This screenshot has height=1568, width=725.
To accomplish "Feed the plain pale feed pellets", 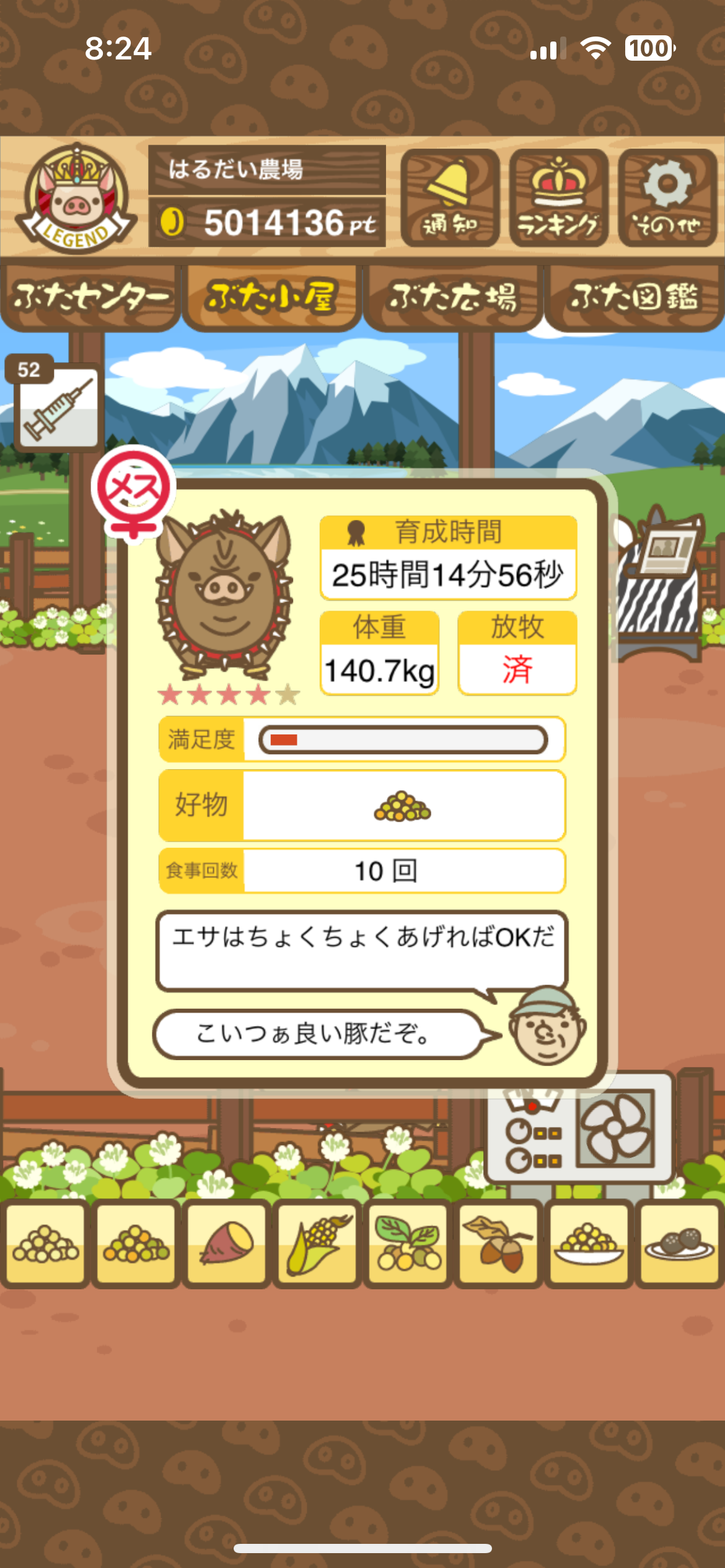I will [46, 1243].
